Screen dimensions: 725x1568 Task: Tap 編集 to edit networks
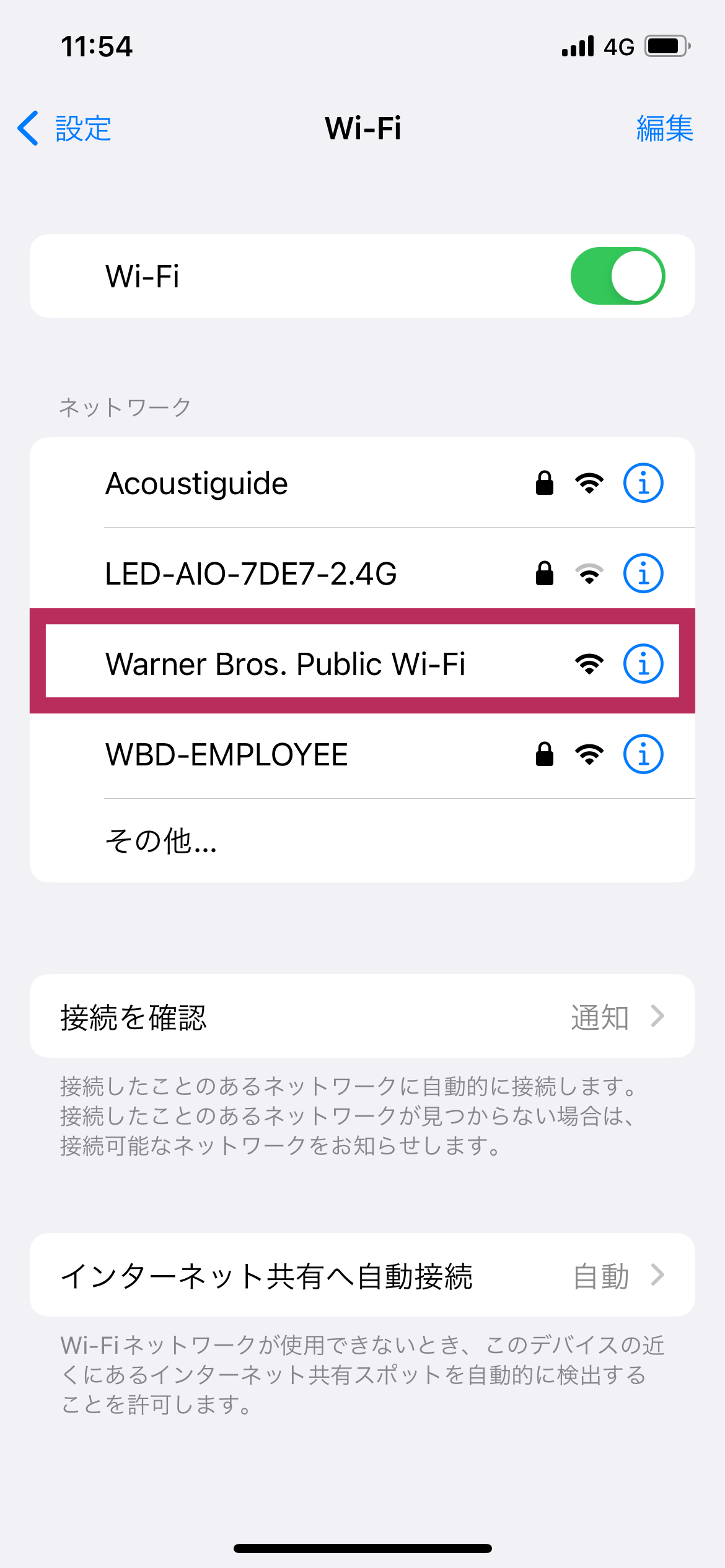point(664,128)
